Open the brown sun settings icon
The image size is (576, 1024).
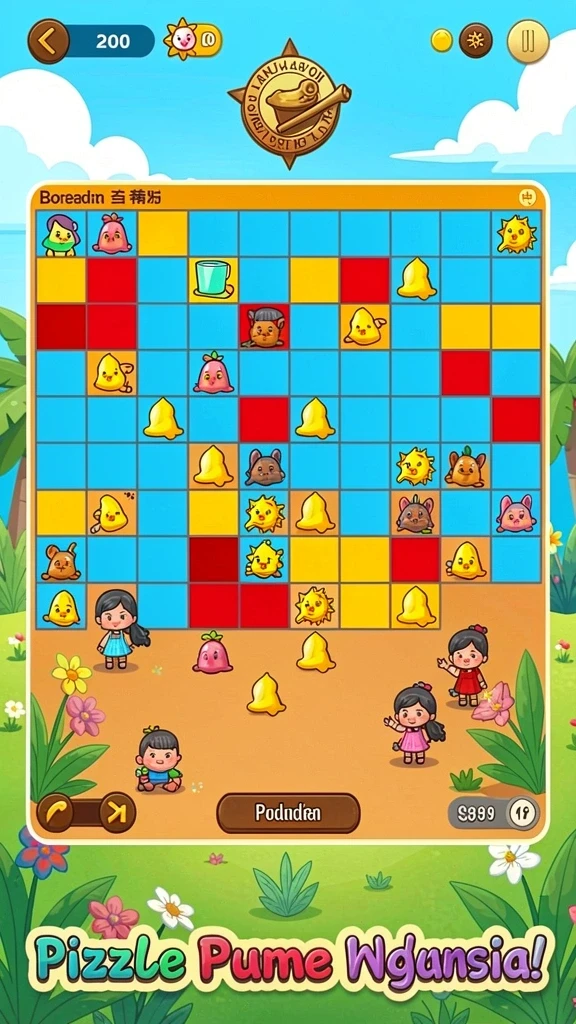point(475,40)
